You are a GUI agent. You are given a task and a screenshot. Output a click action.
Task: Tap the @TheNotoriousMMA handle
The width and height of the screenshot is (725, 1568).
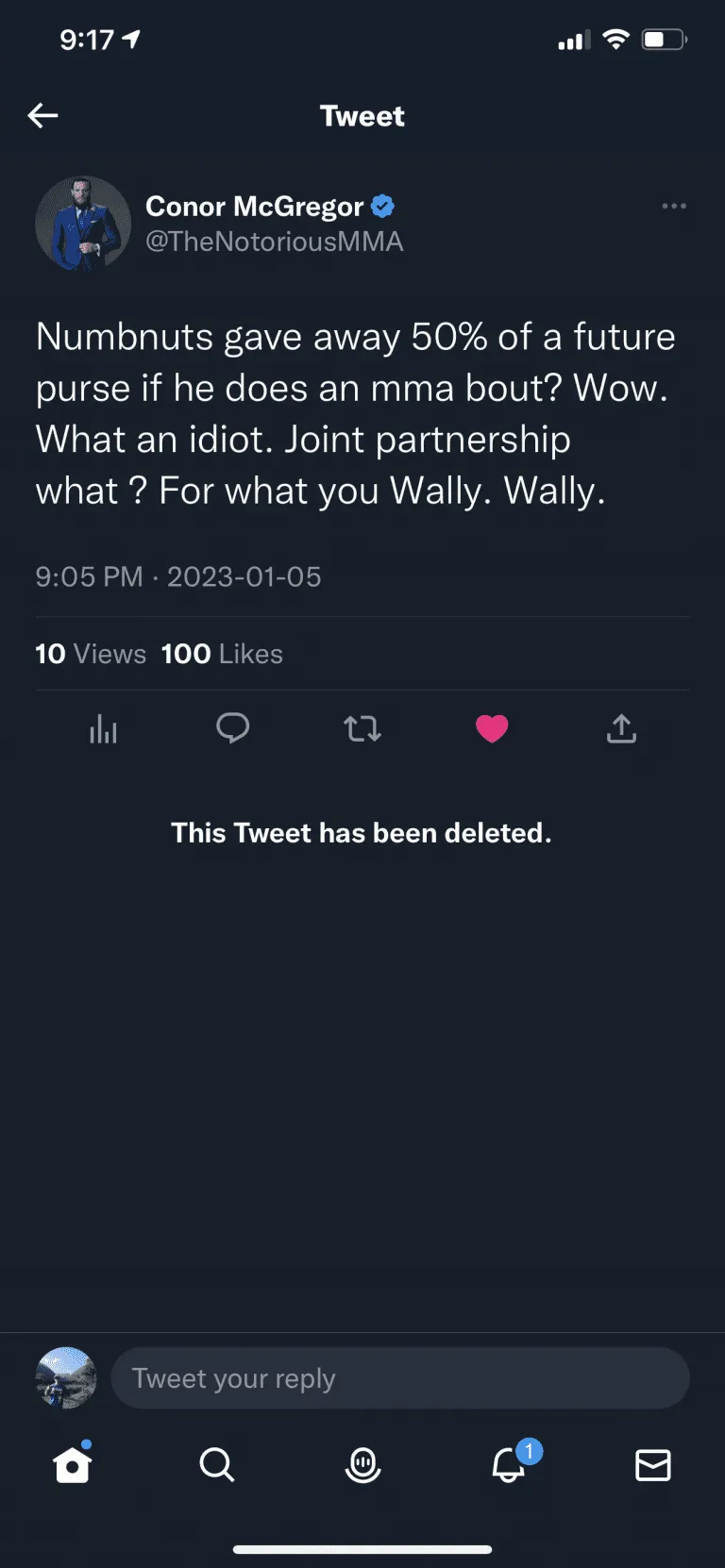pos(274,242)
